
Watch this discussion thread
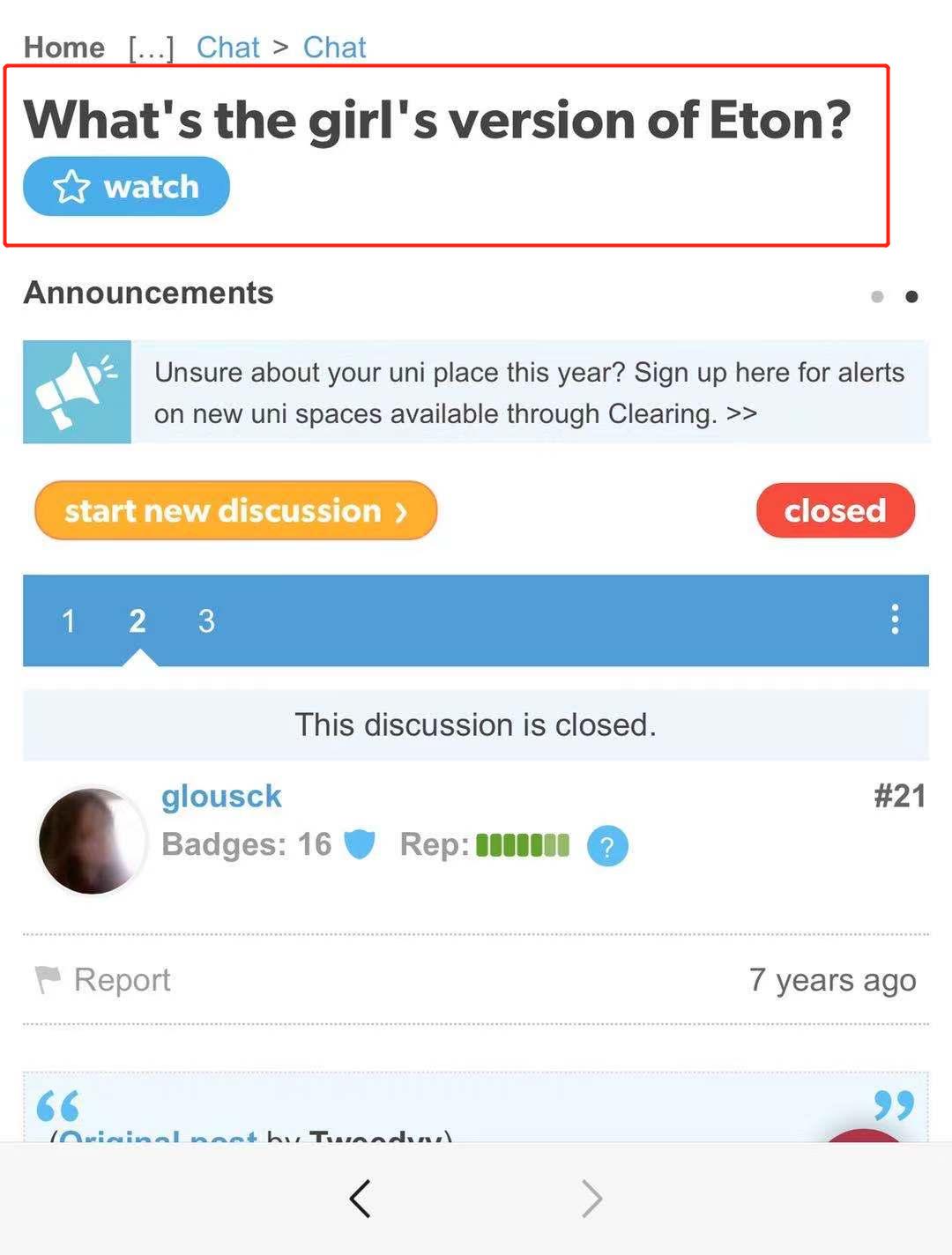tap(126, 186)
